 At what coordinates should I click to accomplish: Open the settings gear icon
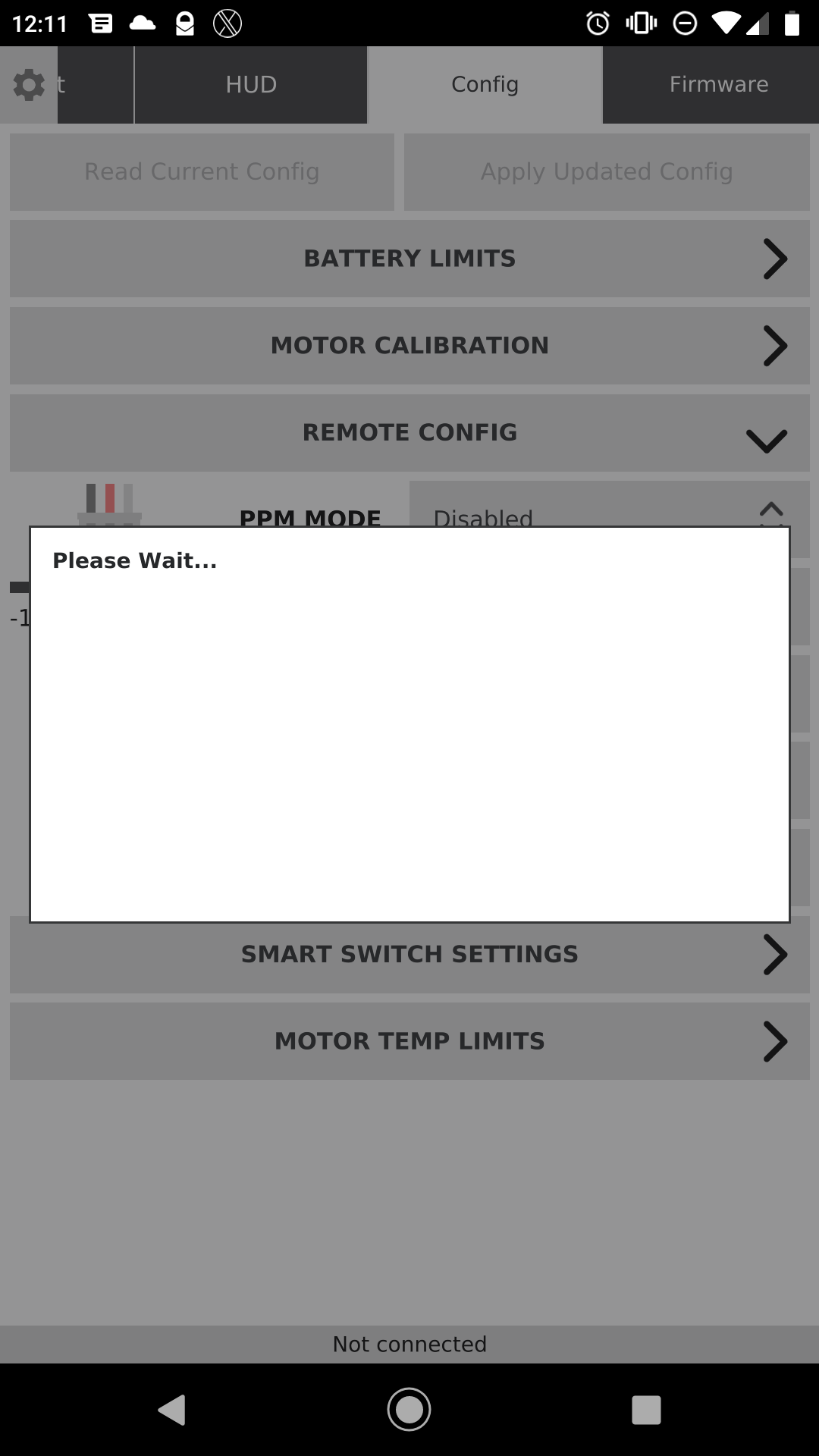[x=29, y=84]
